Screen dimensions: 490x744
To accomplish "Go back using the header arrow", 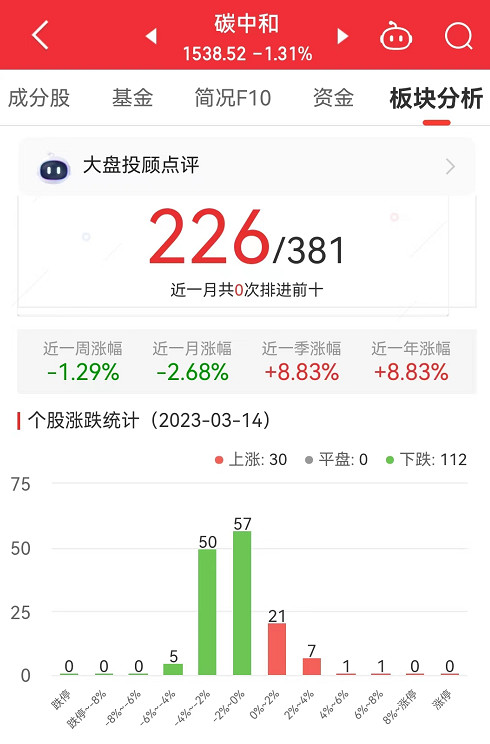I will [x=40, y=35].
